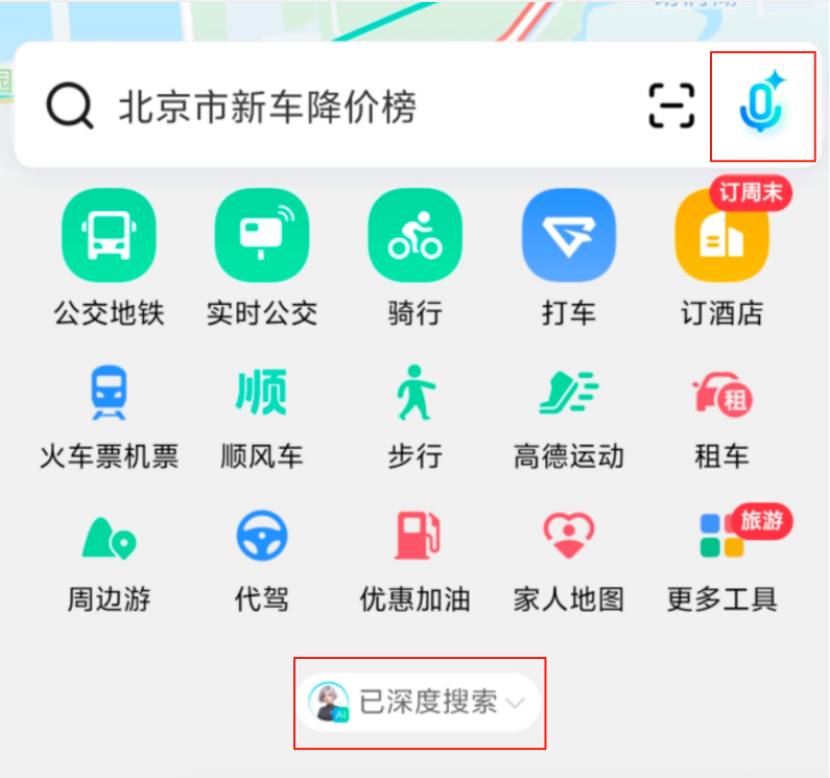Start AI voice search via microphone
The image size is (830, 778).
pos(762,106)
